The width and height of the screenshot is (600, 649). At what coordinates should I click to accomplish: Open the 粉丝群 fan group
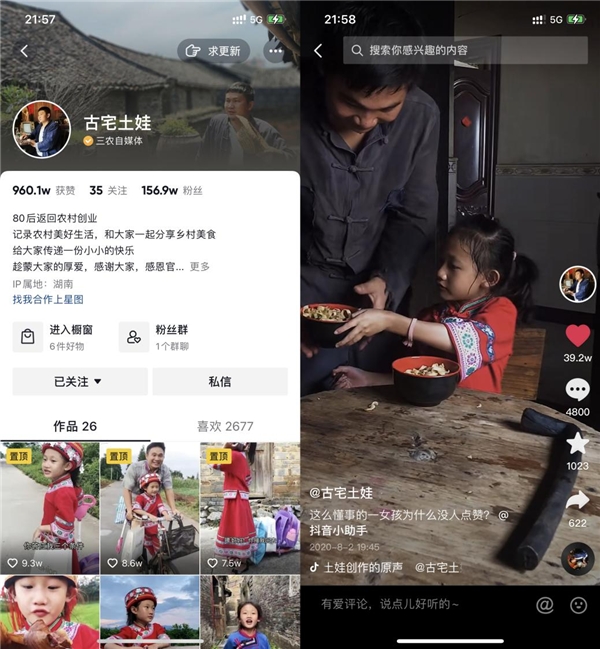[162, 337]
